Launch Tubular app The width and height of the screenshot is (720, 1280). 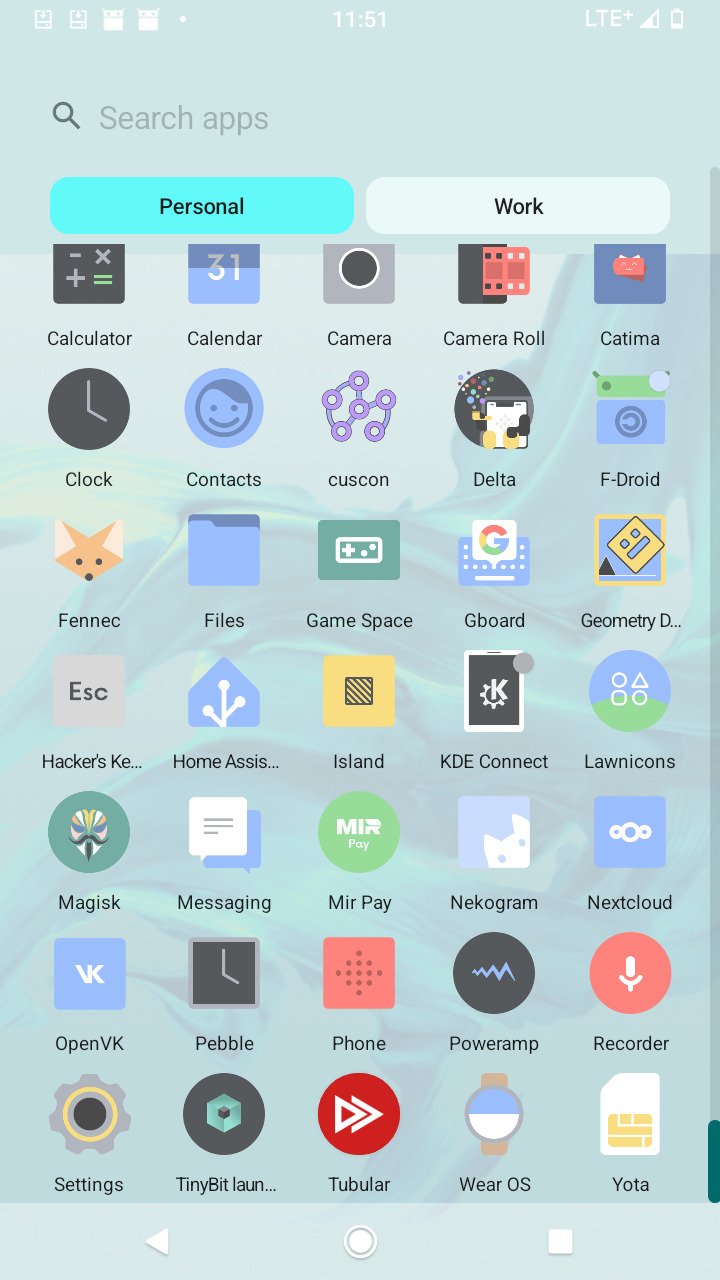[359, 1115]
